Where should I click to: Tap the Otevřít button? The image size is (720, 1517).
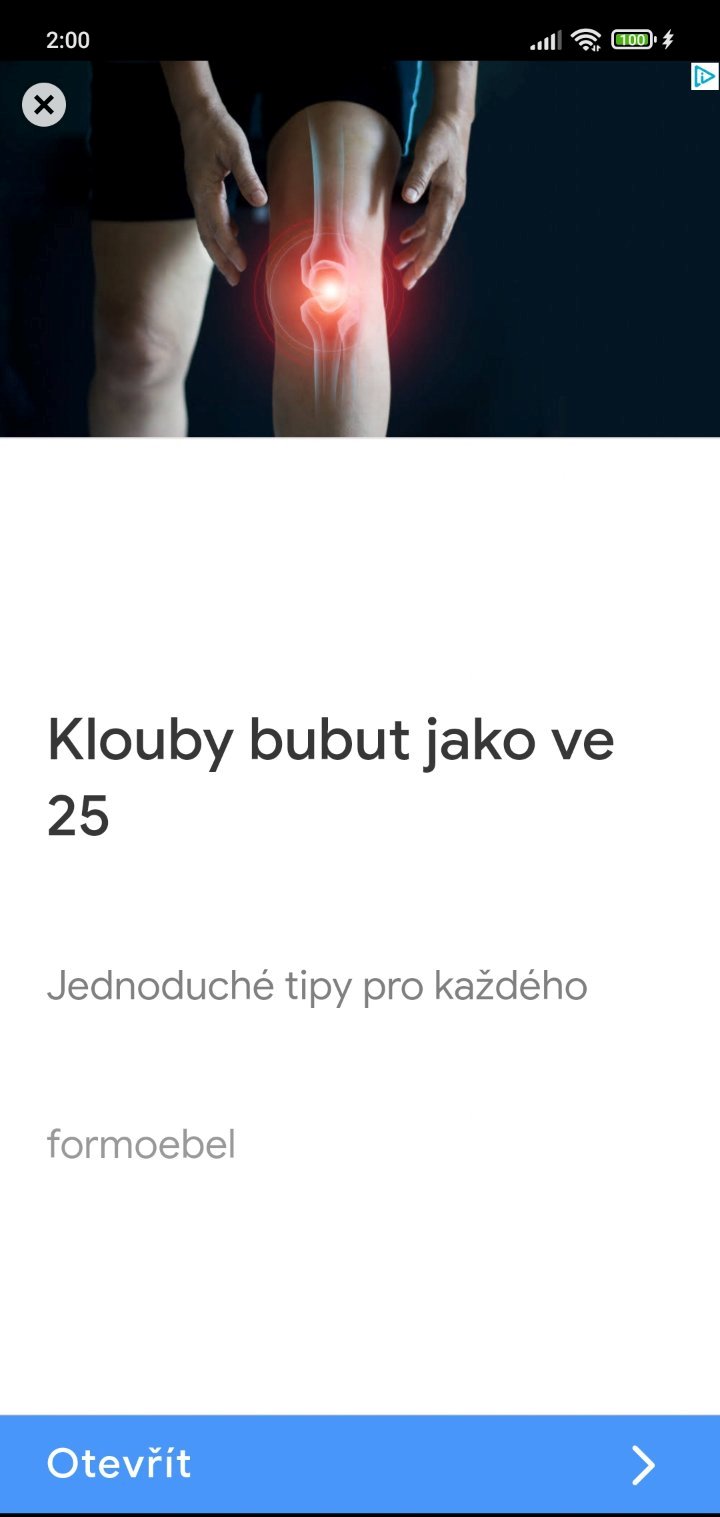360,1464
